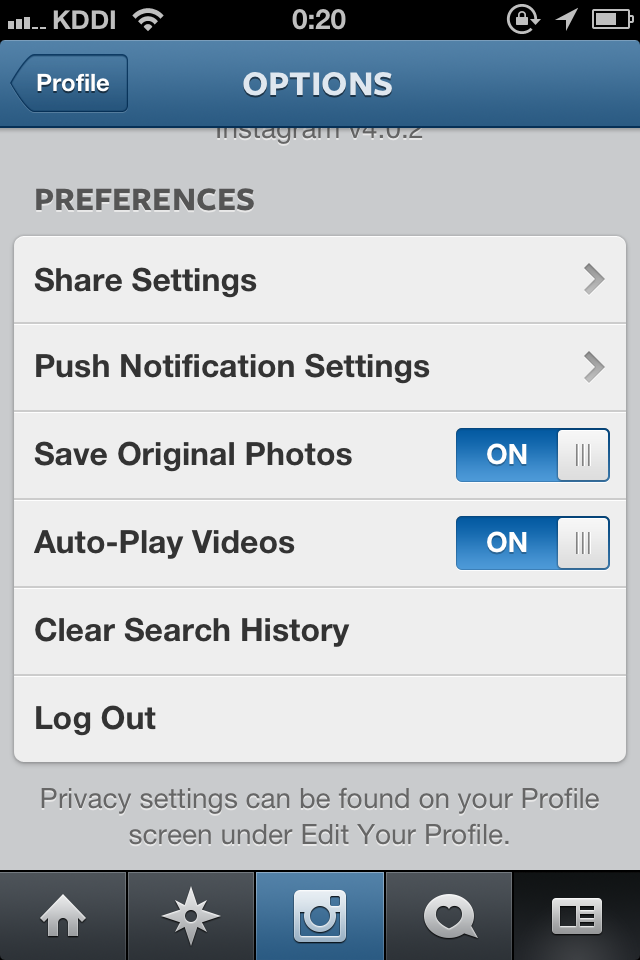Clear Search History
Screen dimensions: 640x960
pyautogui.click(x=320, y=631)
